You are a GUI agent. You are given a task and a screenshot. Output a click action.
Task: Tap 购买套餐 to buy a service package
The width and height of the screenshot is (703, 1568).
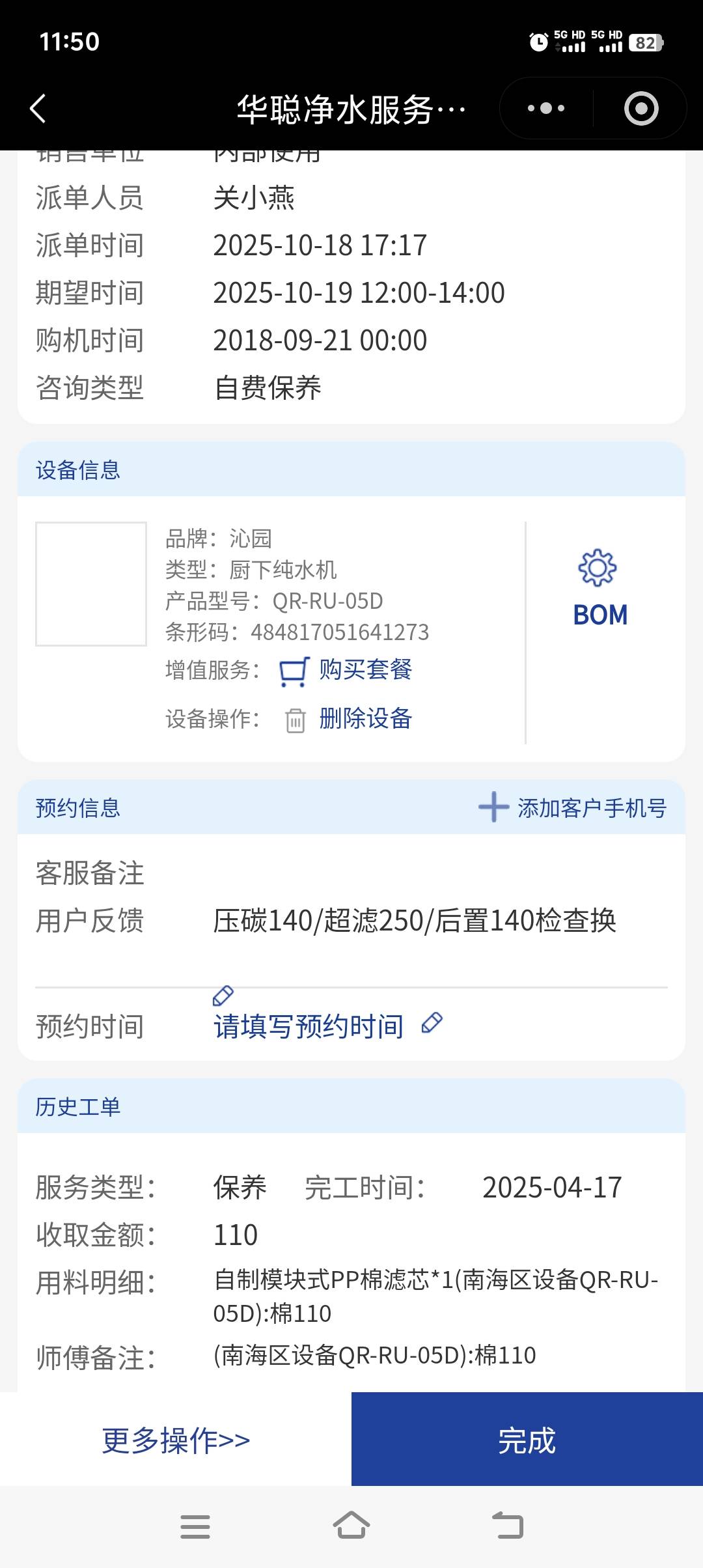pyautogui.click(x=365, y=669)
